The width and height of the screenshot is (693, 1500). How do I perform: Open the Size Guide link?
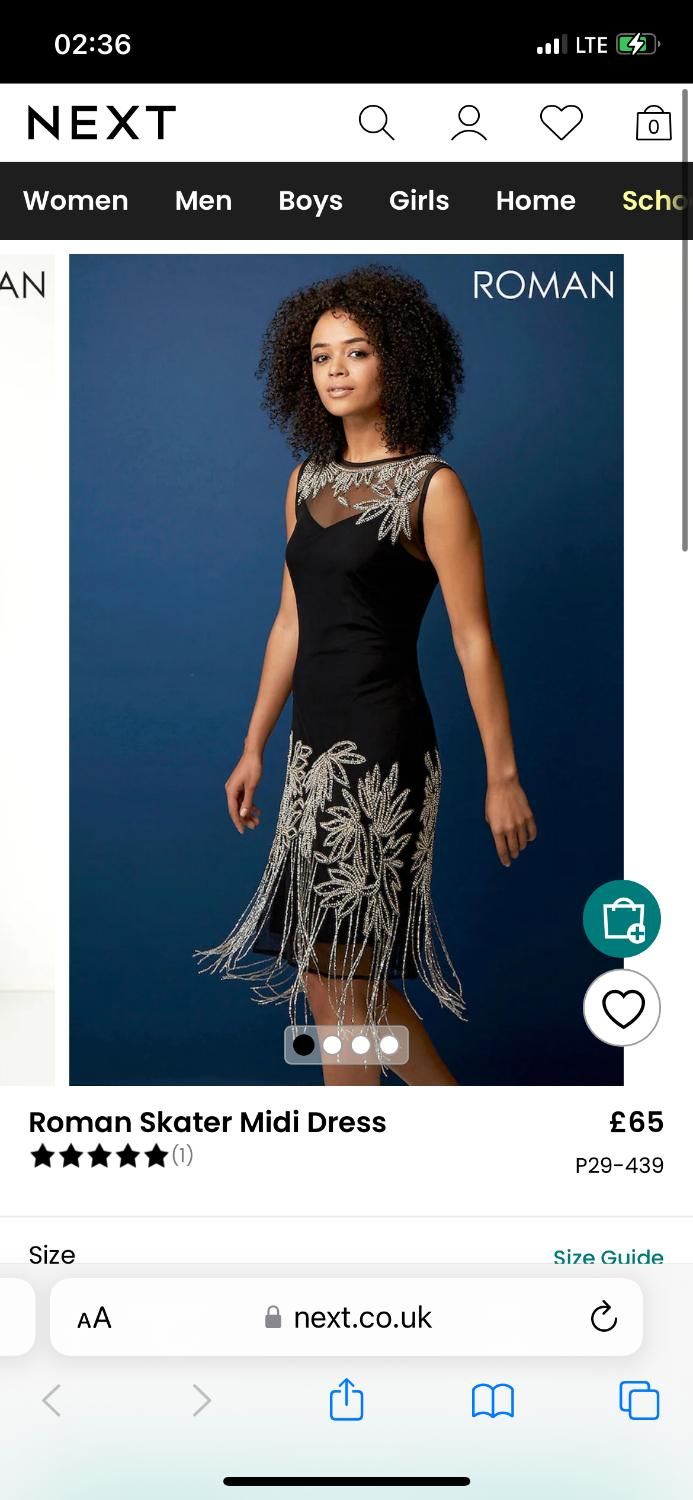click(608, 1257)
